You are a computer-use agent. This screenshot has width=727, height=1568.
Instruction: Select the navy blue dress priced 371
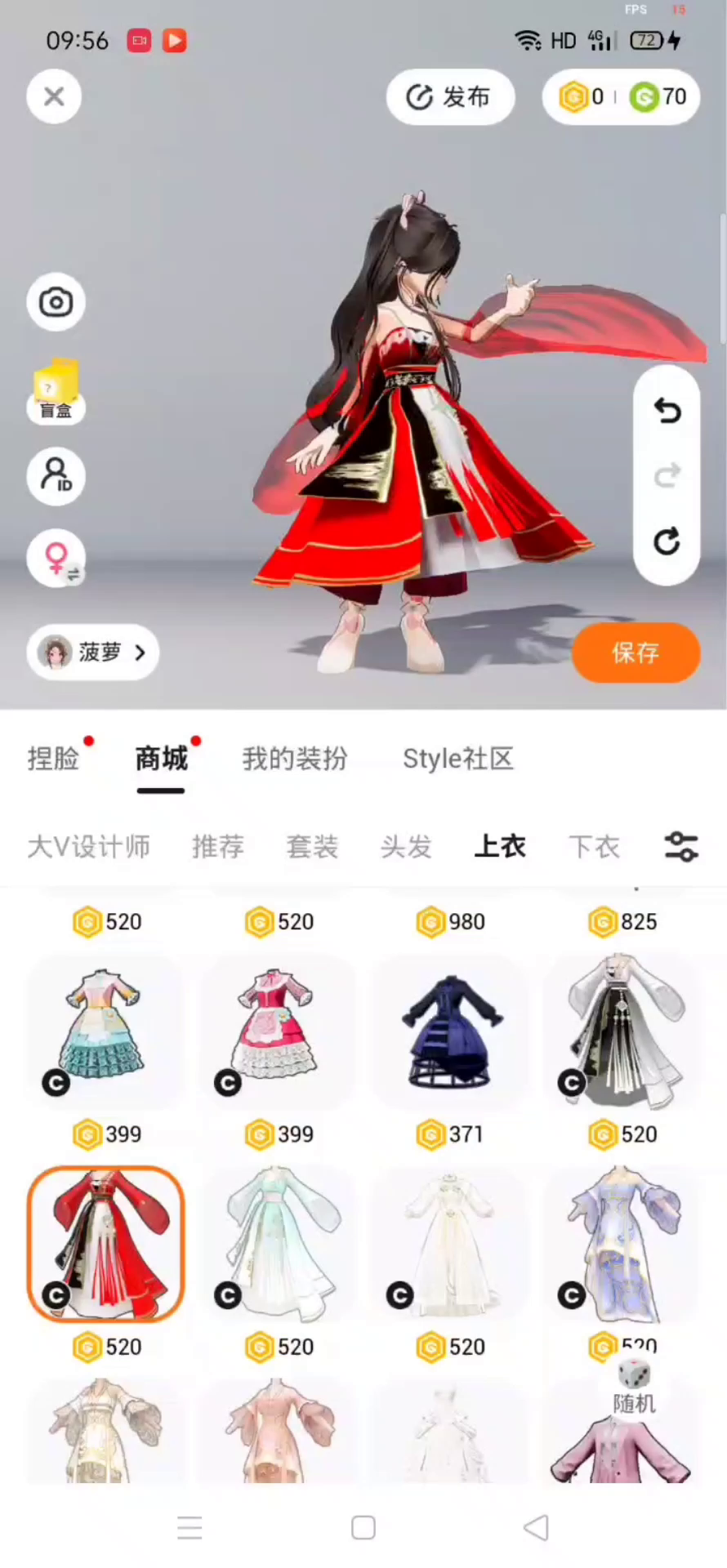coord(451,1032)
